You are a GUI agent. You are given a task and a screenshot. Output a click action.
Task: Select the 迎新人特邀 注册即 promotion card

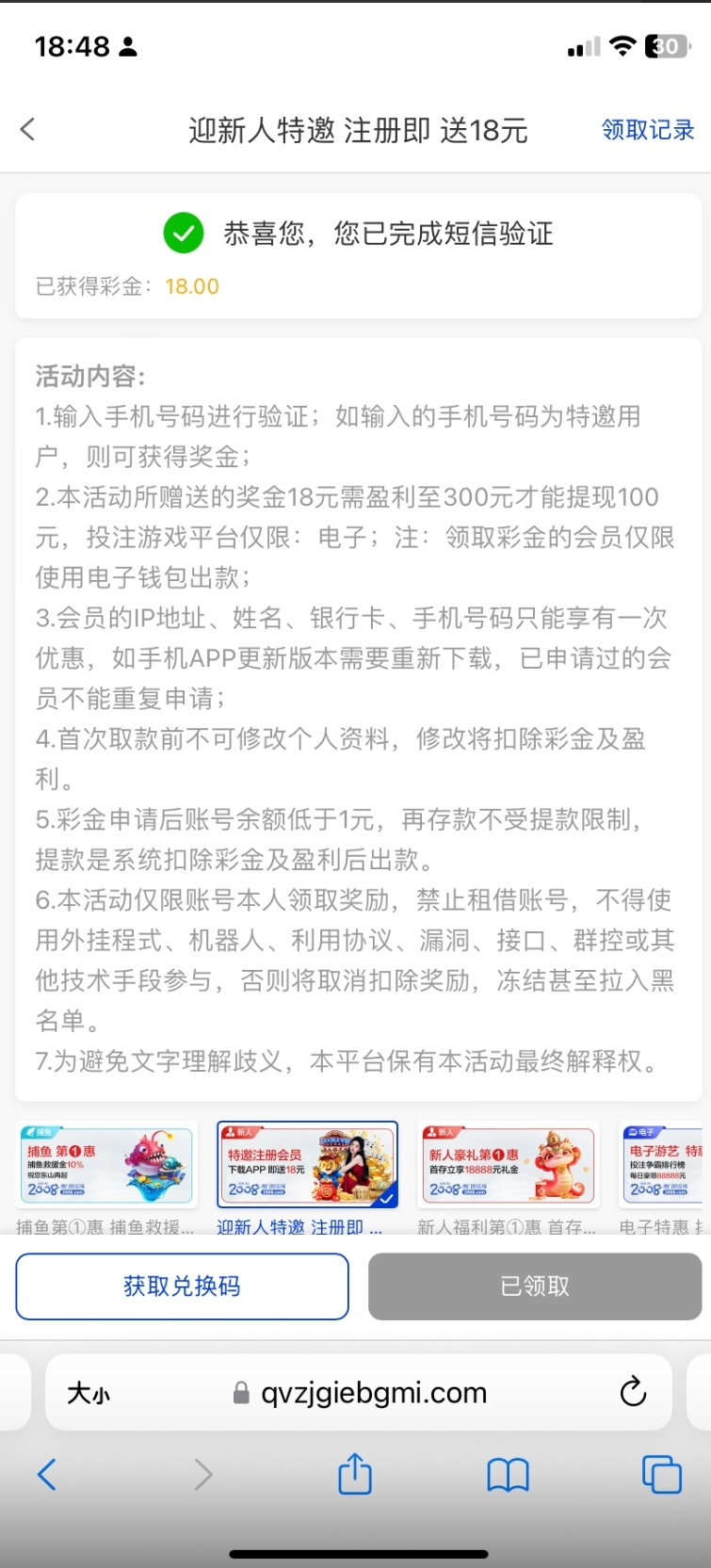[307, 1167]
